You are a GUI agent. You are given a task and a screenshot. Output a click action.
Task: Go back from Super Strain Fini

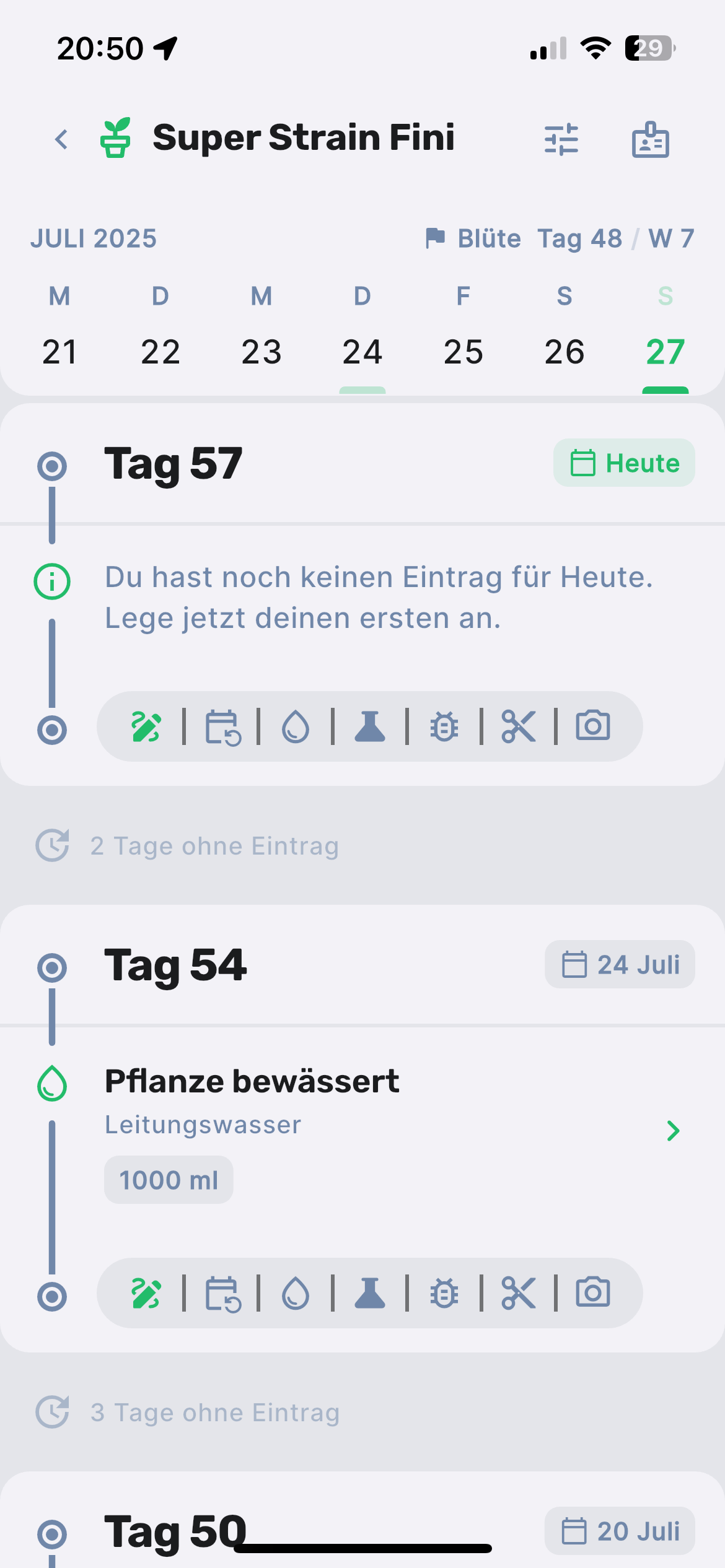tap(61, 139)
